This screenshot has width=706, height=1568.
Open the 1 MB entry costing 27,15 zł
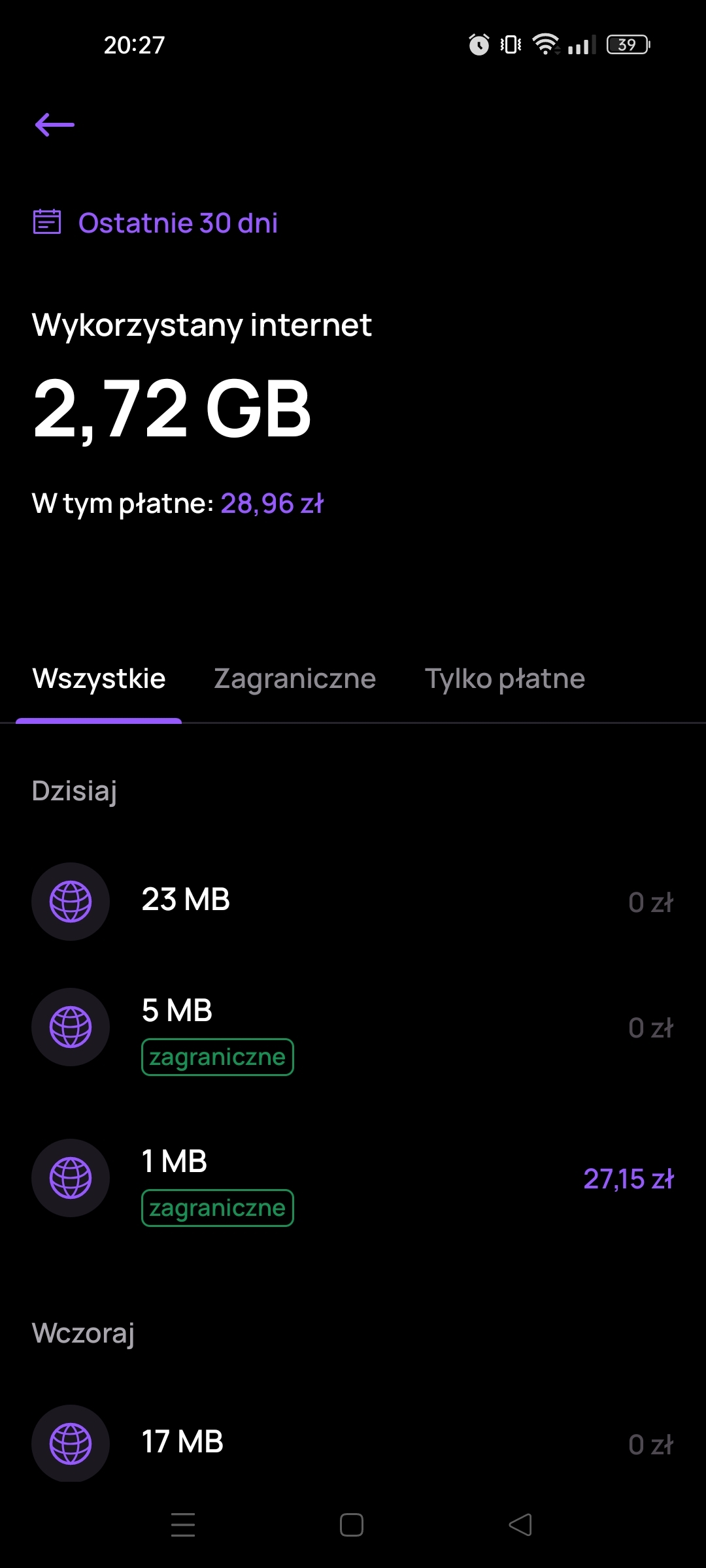click(353, 1179)
